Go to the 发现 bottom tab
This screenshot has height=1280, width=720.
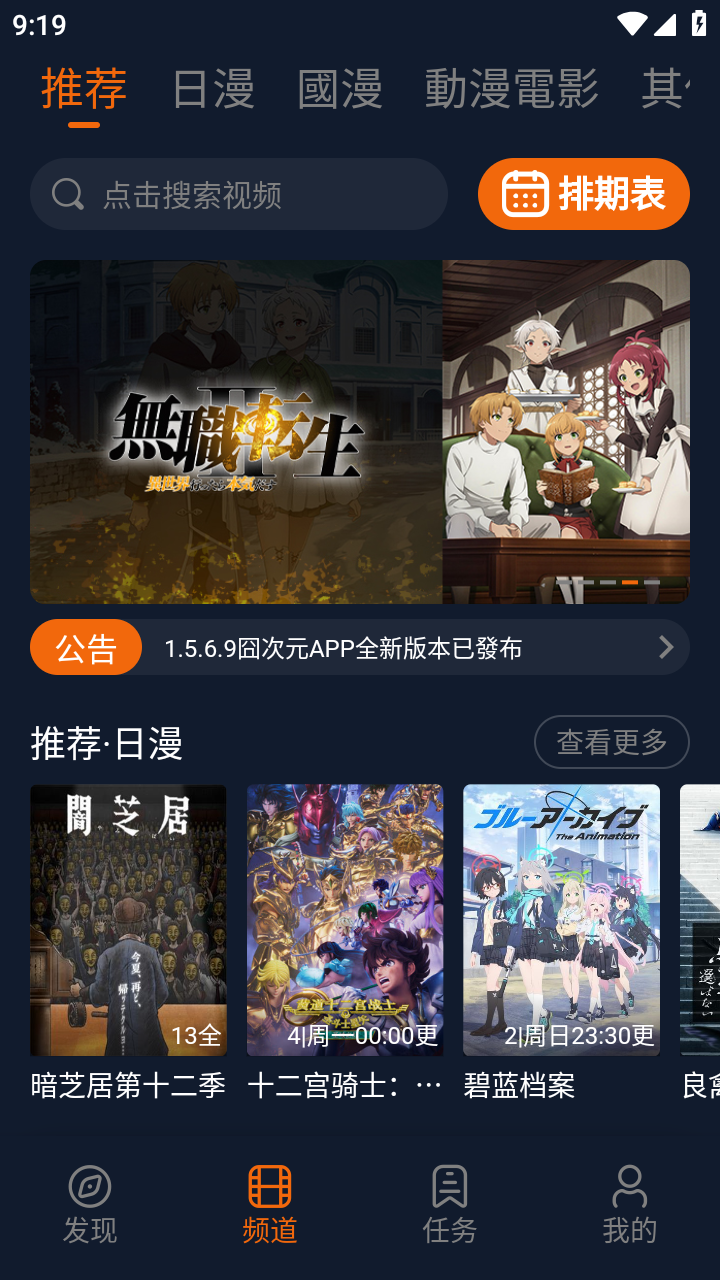tap(90, 1205)
